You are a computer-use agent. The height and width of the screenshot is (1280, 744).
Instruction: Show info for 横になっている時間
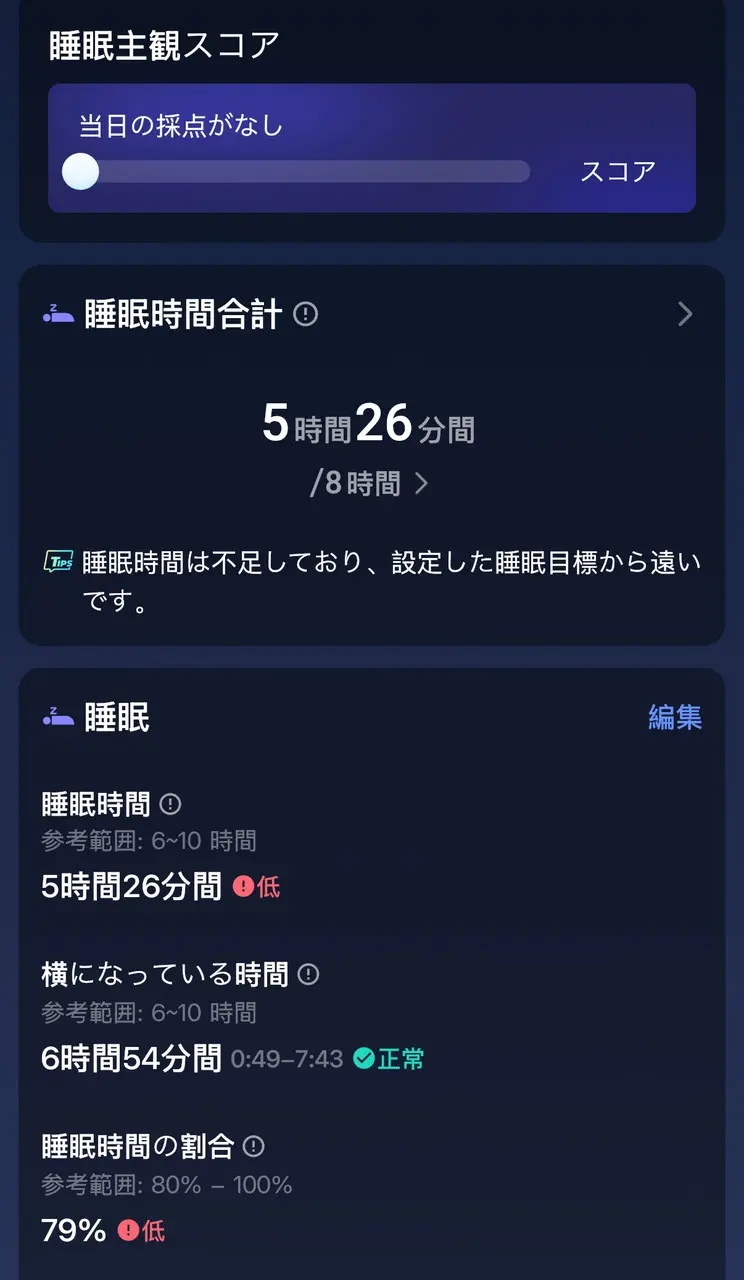309,973
